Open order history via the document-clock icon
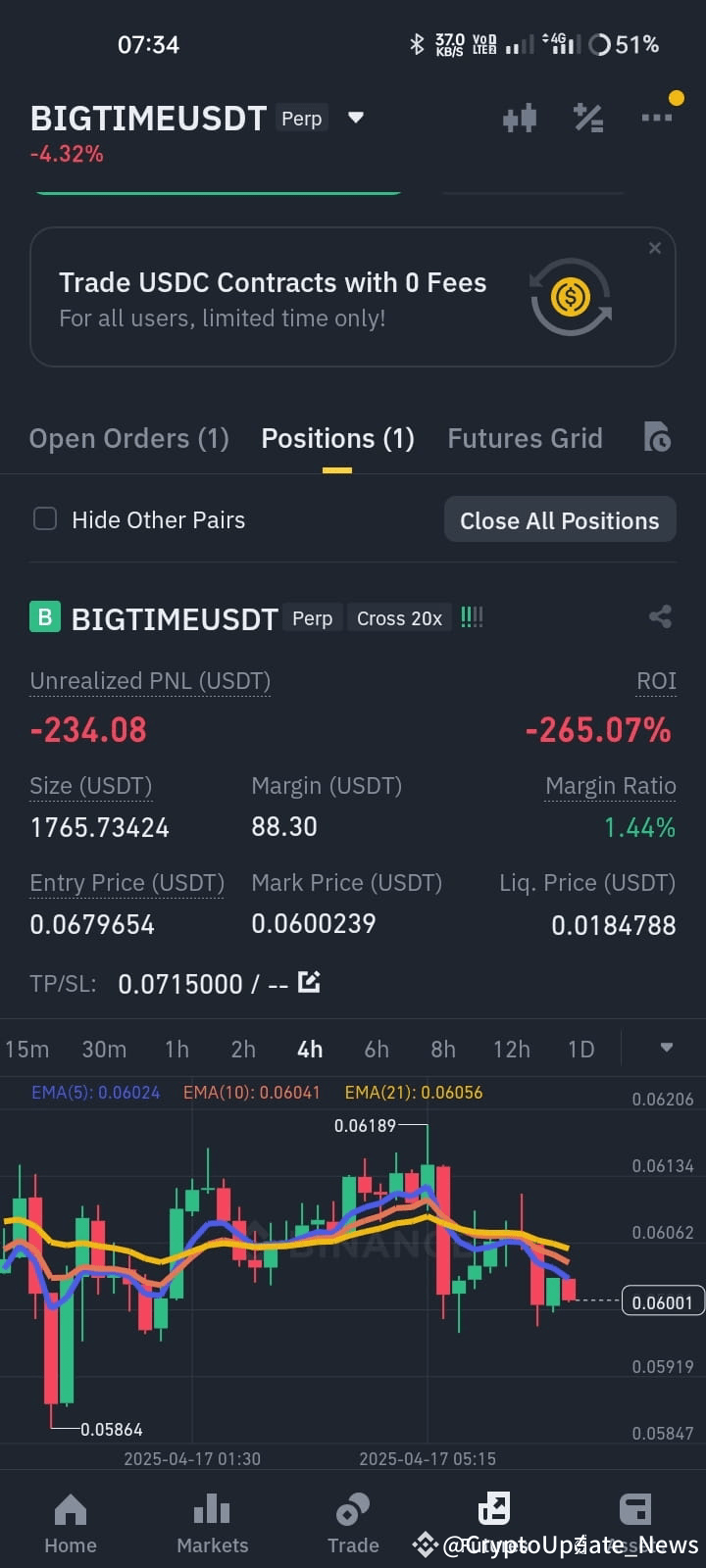The height and width of the screenshot is (1568, 706). [x=657, y=438]
